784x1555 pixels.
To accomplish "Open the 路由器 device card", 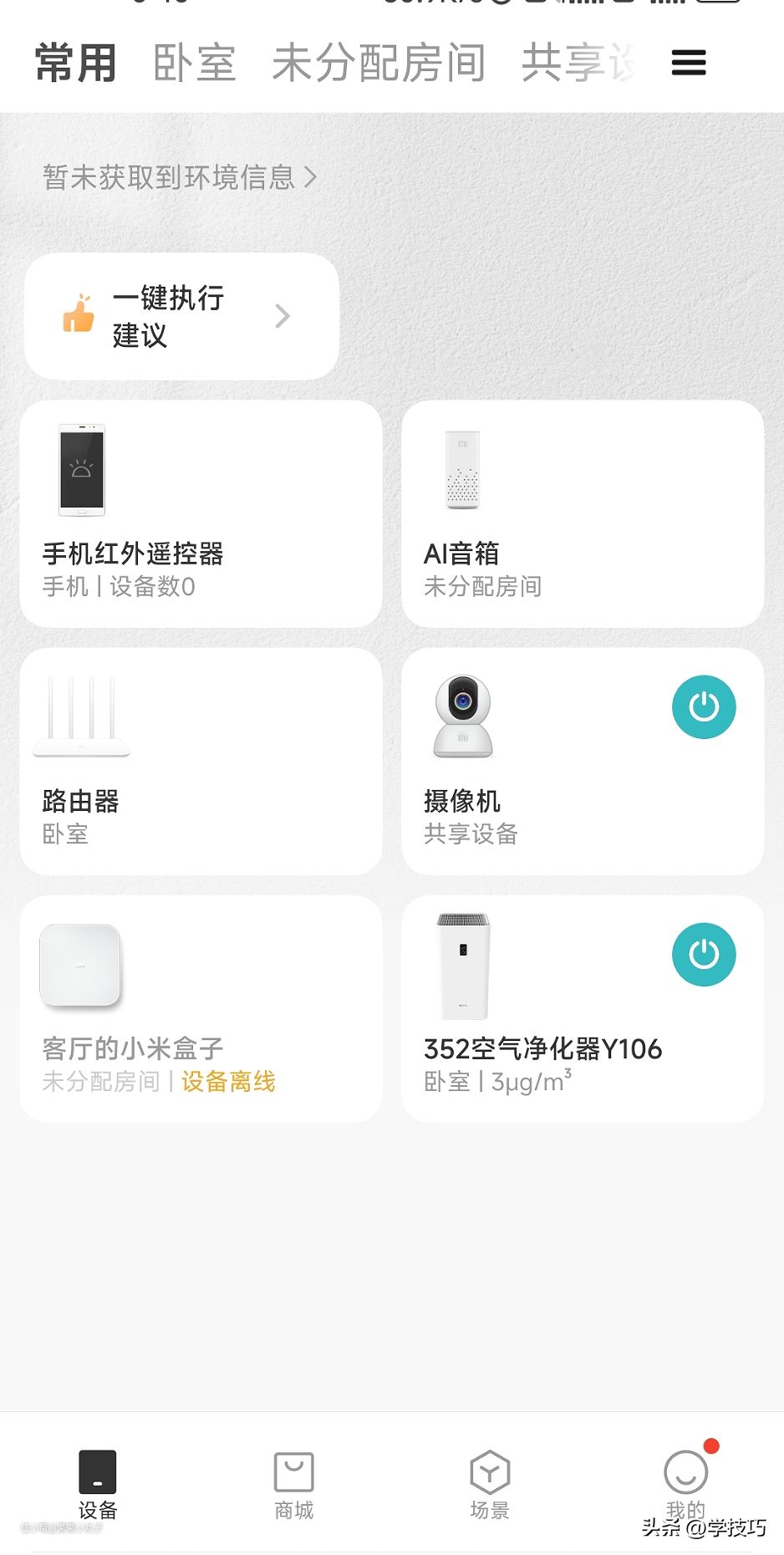I will coord(201,762).
